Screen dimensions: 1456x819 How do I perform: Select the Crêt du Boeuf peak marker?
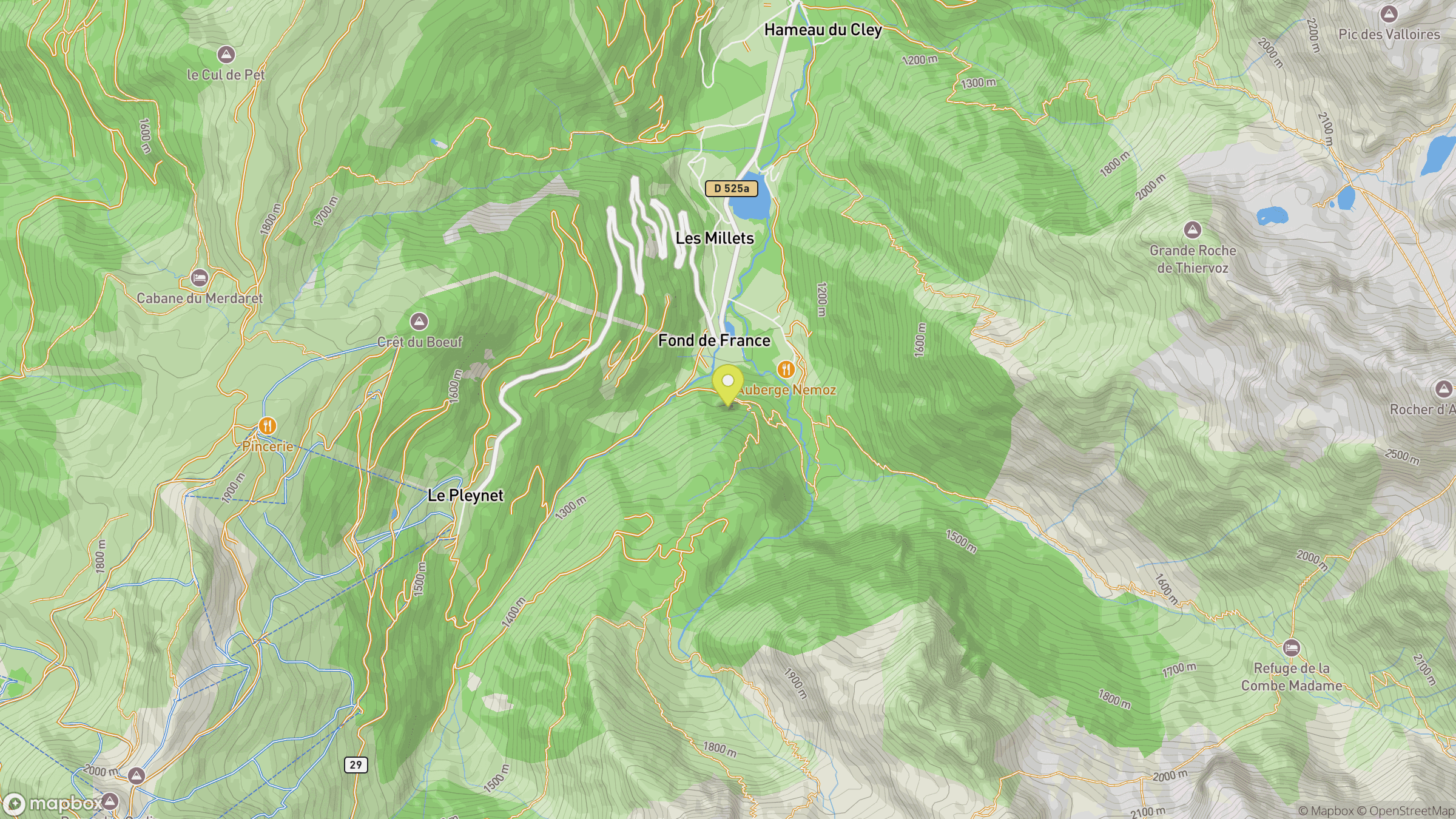point(419,322)
